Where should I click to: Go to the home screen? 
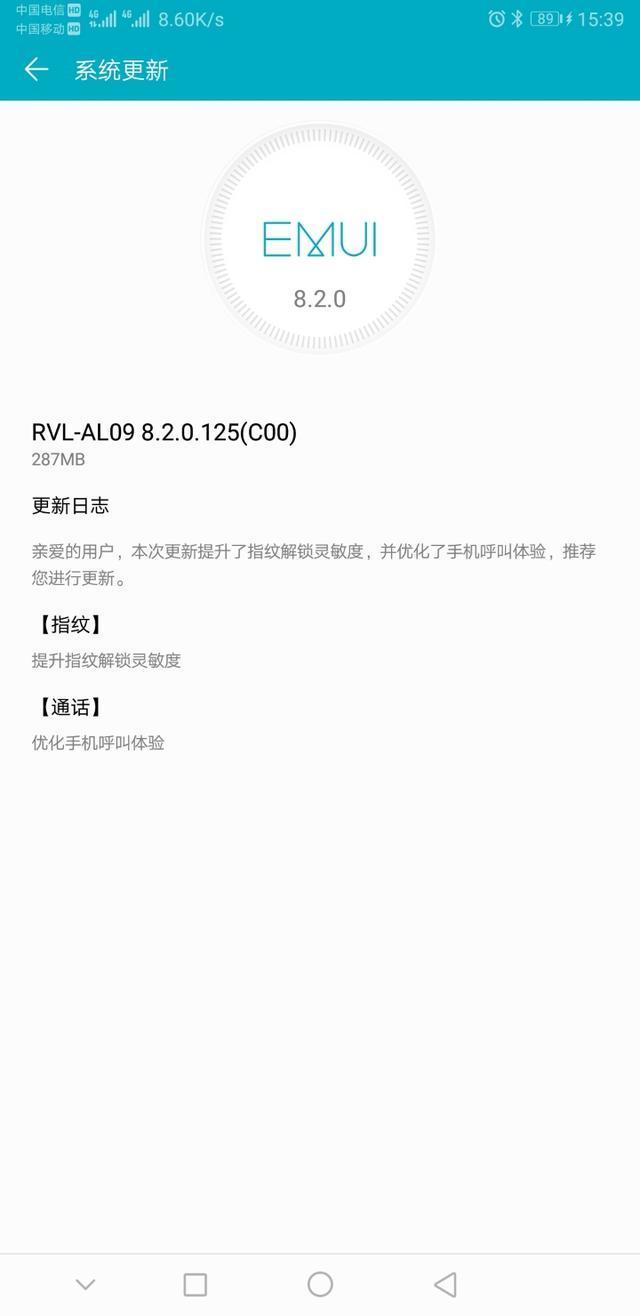click(x=320, y=1284)
